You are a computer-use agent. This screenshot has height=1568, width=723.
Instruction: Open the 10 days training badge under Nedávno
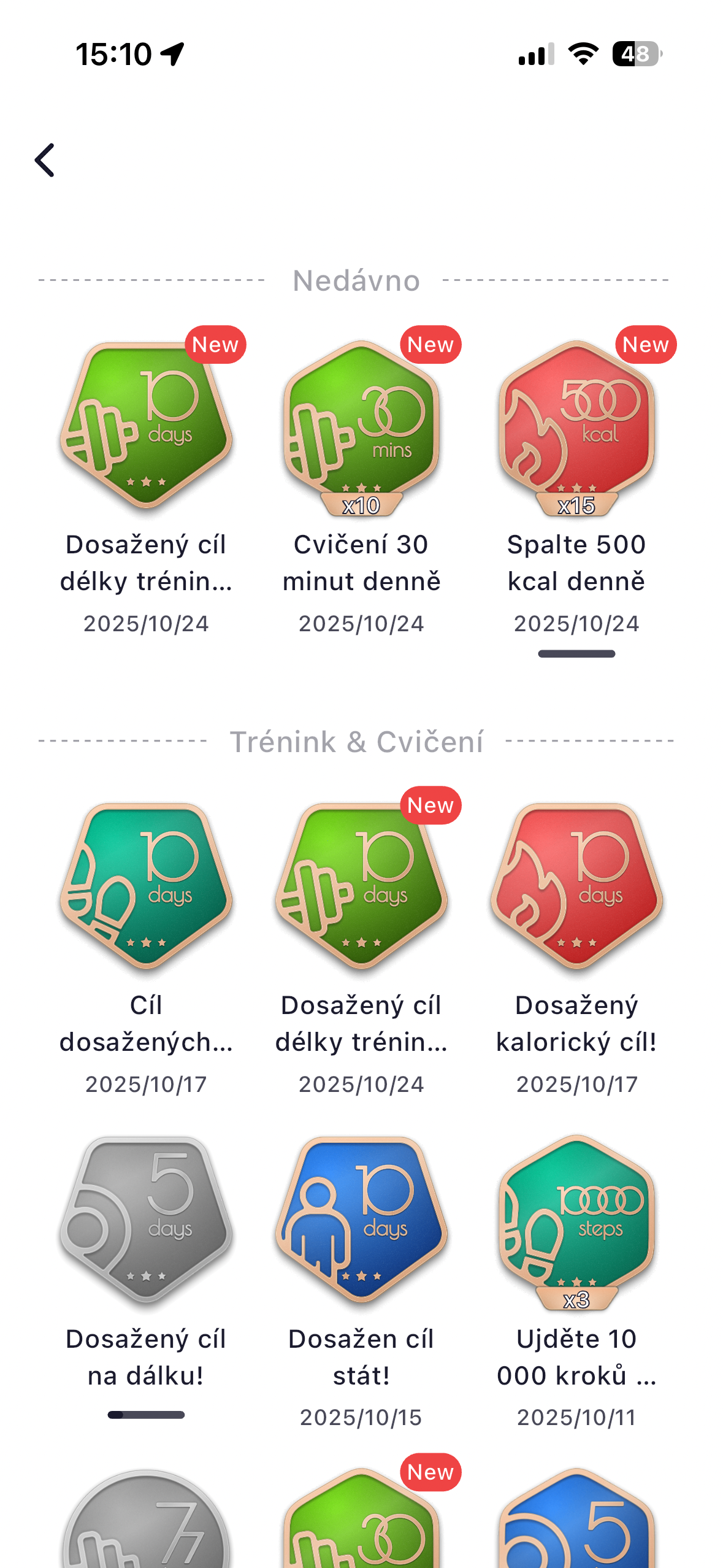[146, 425]
